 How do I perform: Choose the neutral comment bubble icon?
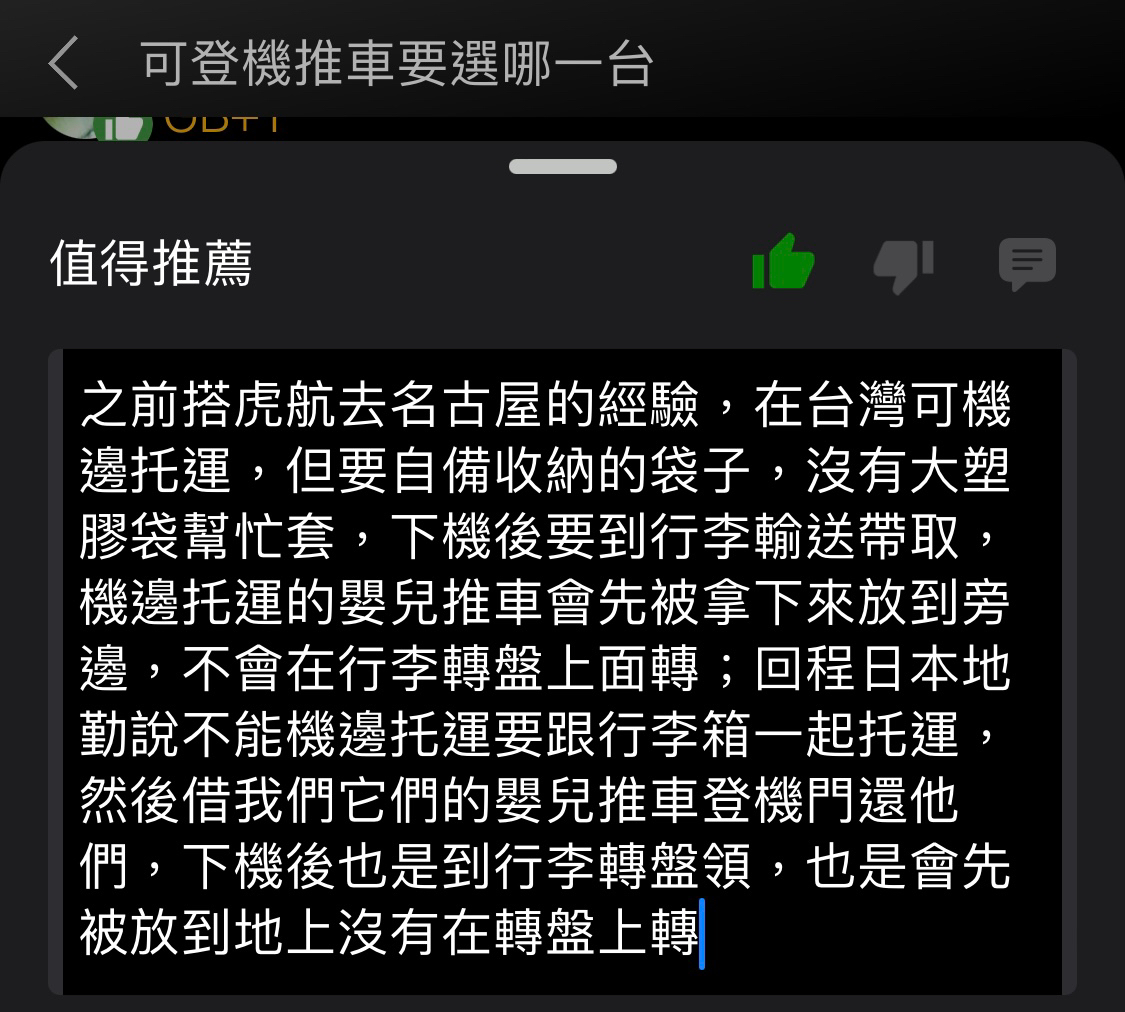[1027, 264]
